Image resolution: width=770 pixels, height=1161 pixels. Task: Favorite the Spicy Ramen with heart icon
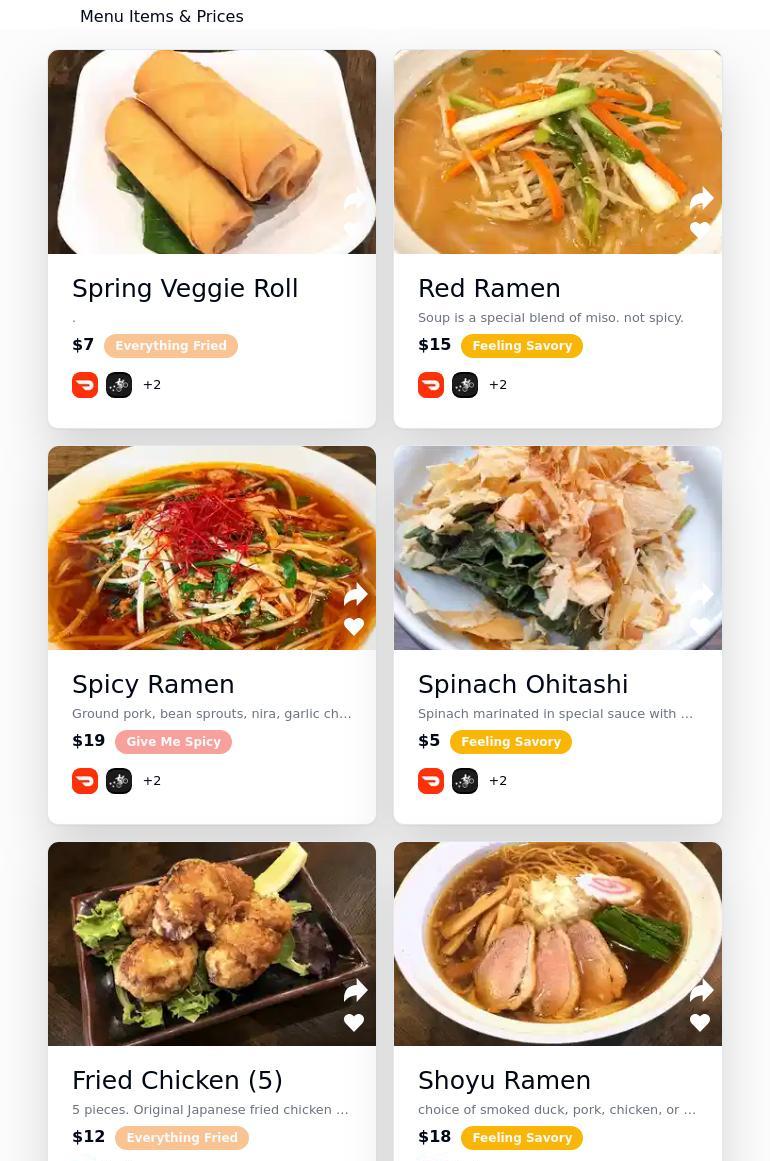tap(354, 627)
